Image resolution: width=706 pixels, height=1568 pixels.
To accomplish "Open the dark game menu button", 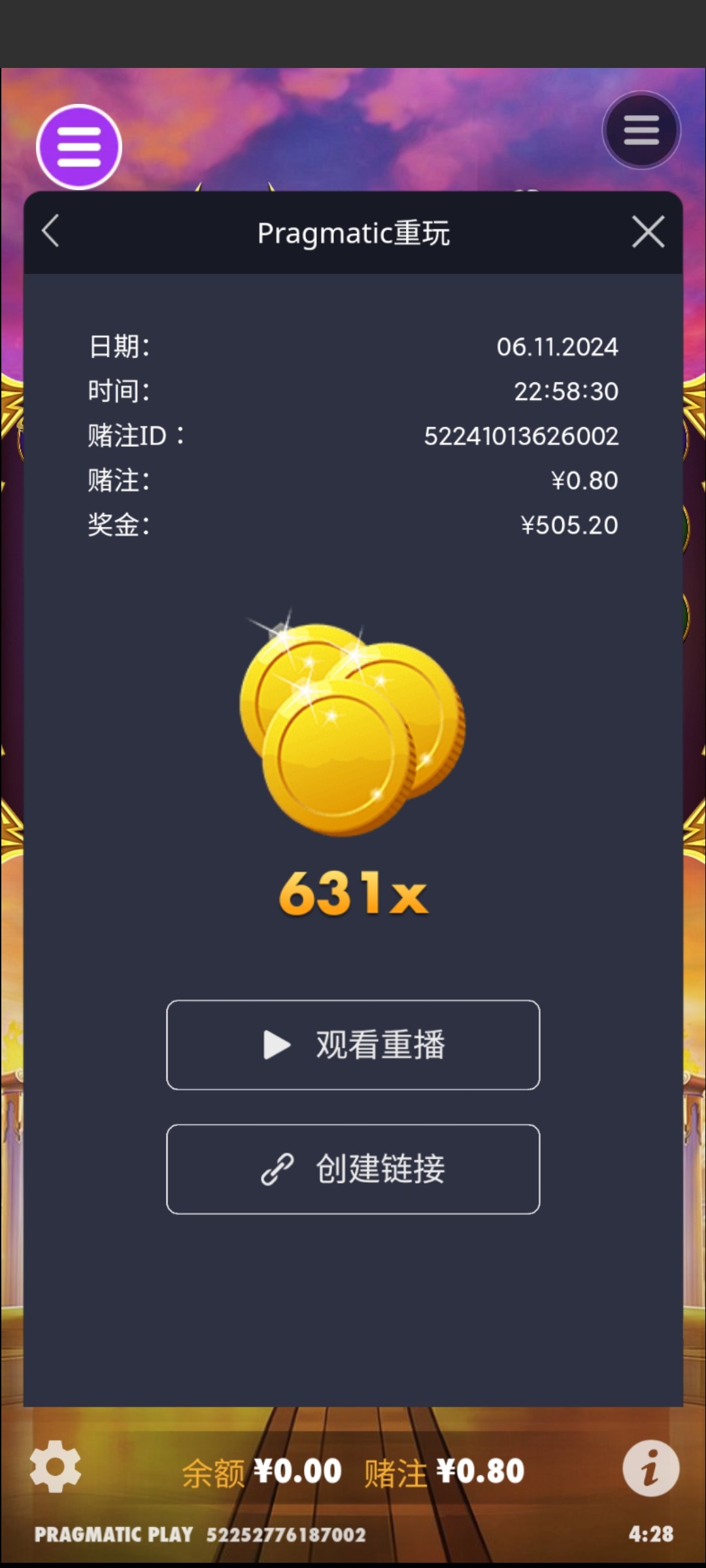I will [641, 130].
